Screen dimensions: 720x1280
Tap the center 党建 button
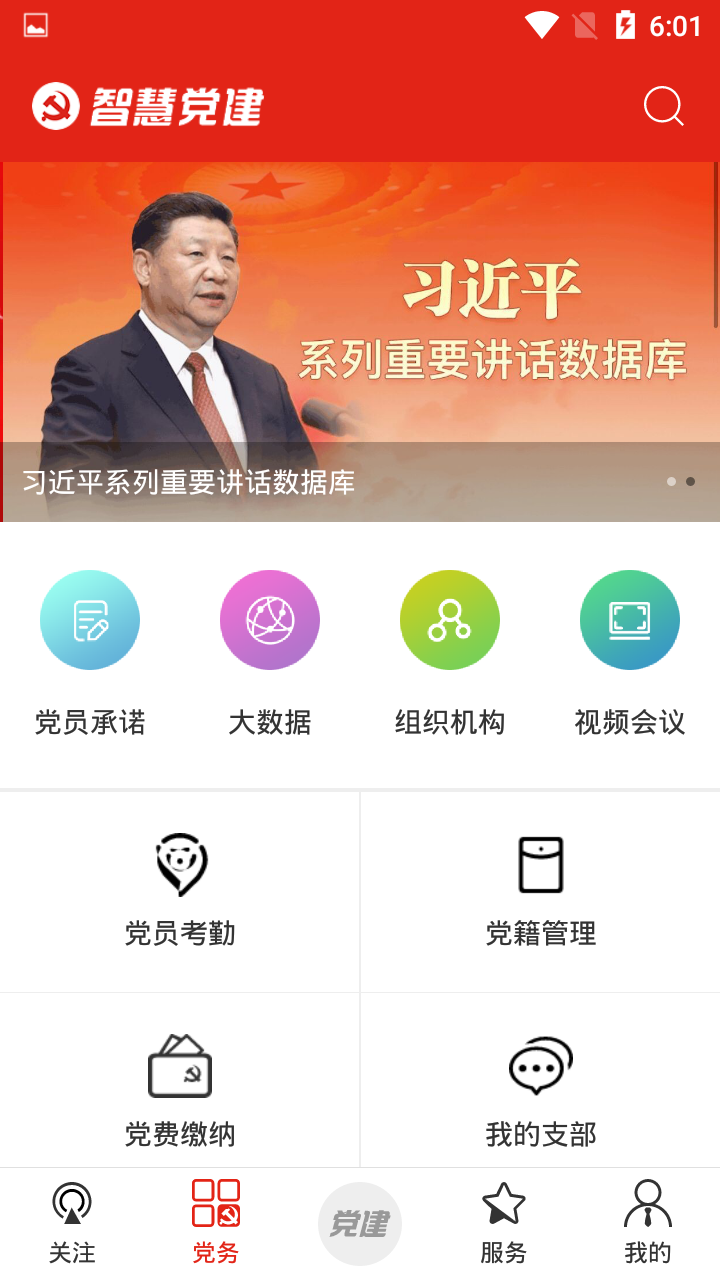360,1223
